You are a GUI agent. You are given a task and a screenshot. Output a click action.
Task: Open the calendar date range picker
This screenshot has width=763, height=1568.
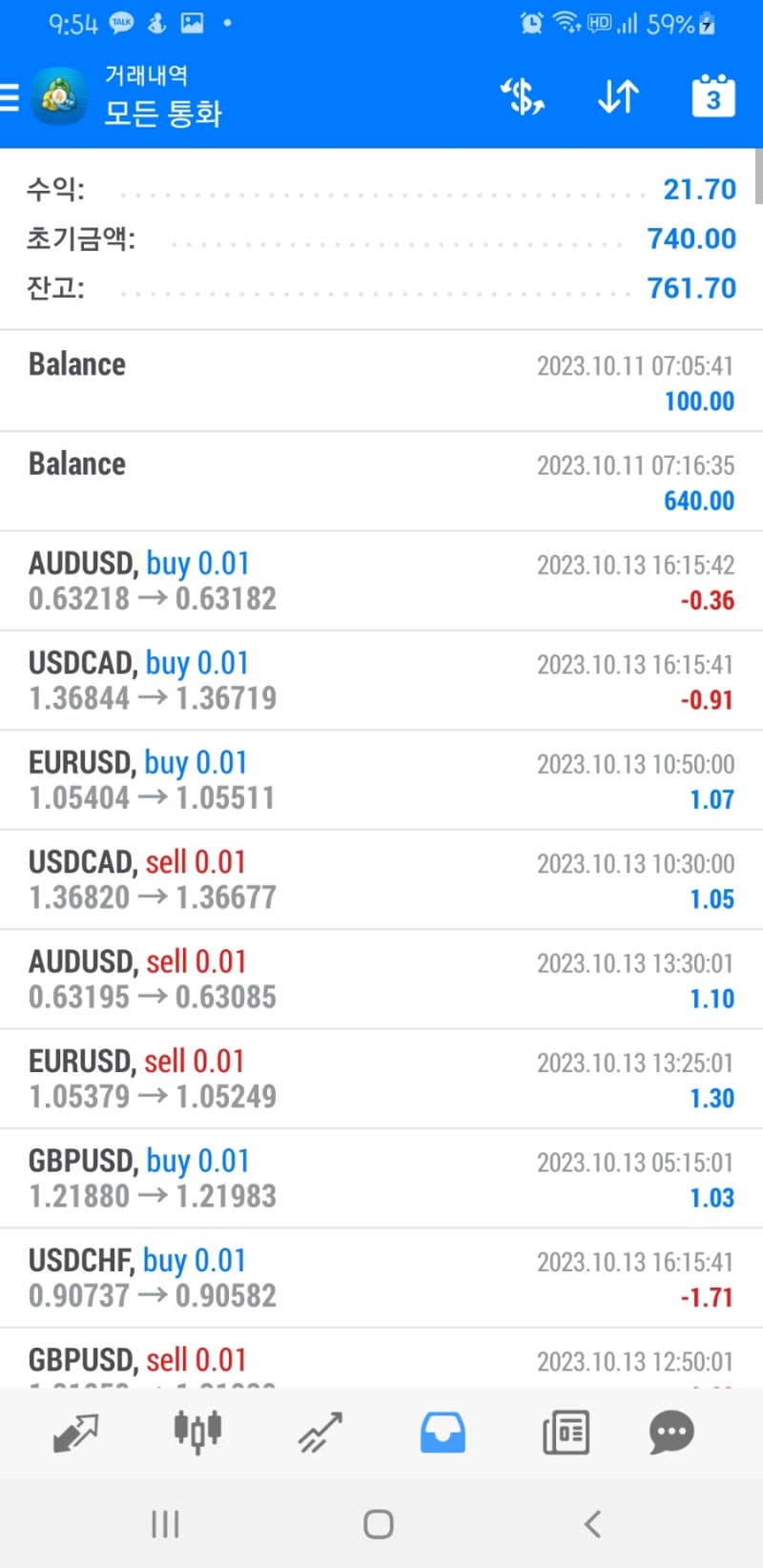point(712,96)
